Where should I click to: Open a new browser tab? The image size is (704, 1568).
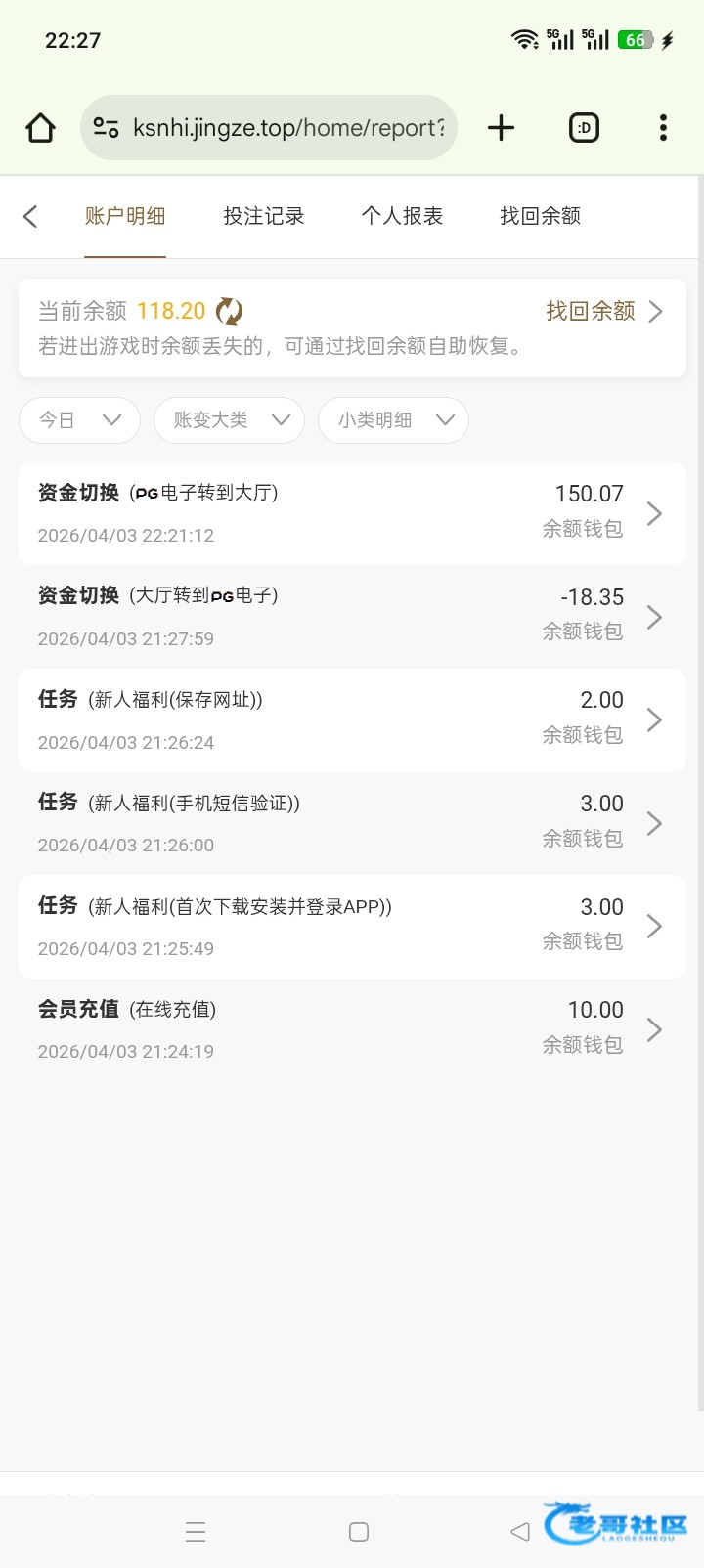(x=501, y=128)
